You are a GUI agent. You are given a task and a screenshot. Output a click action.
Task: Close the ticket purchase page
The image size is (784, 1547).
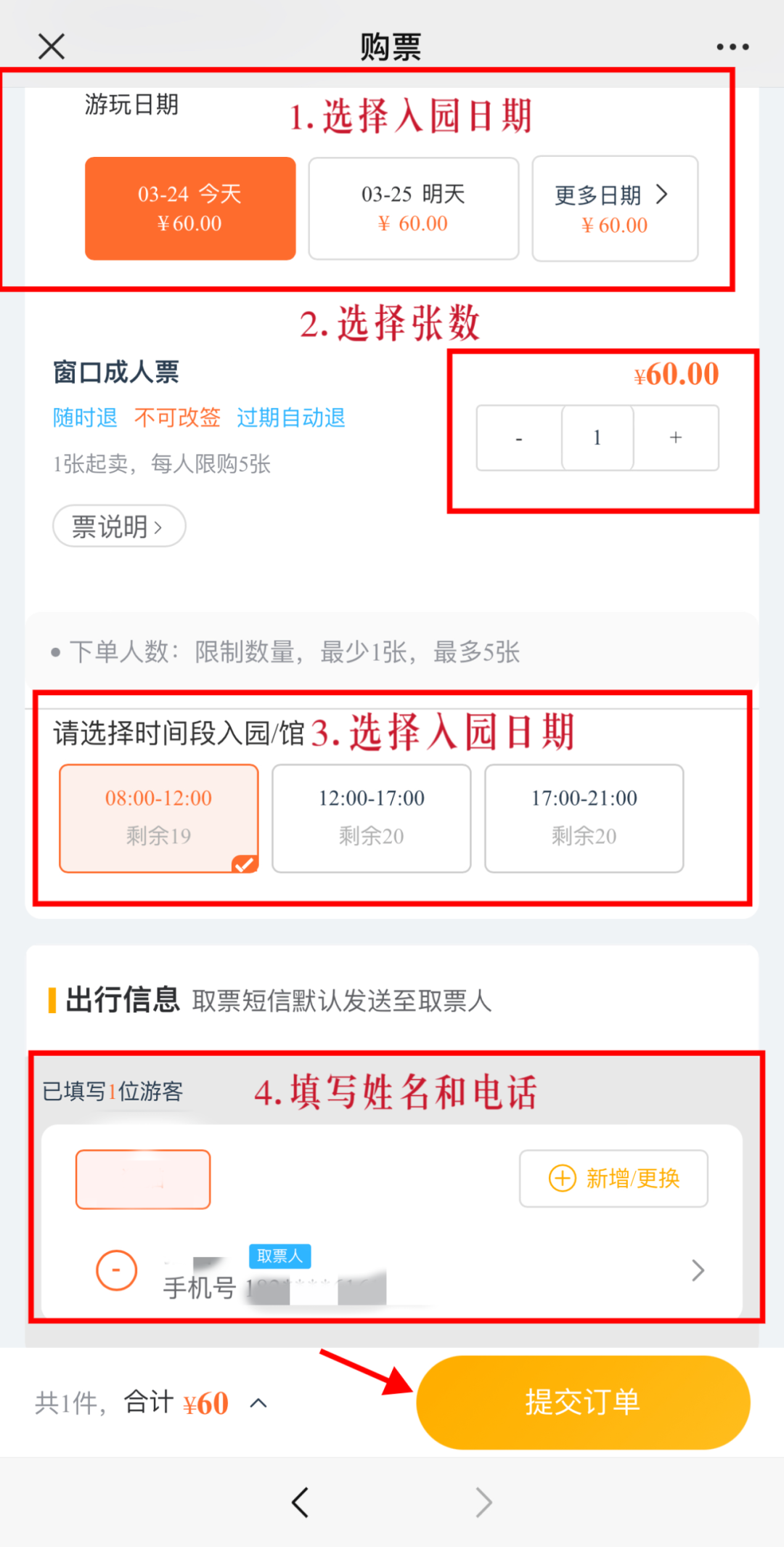click(x=52, y=46)
